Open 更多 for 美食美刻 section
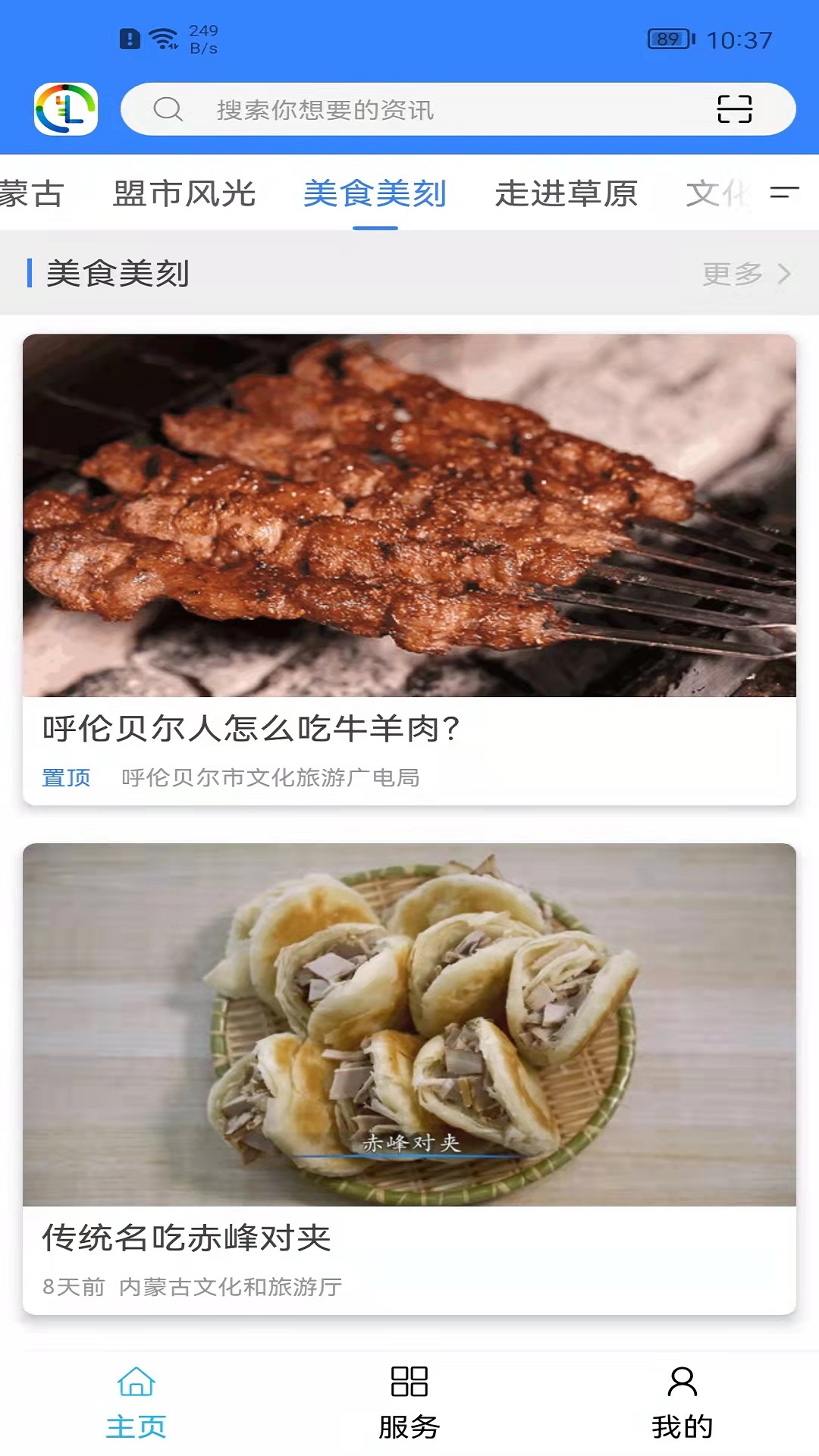819x1456 pixels. pos(746,274)
